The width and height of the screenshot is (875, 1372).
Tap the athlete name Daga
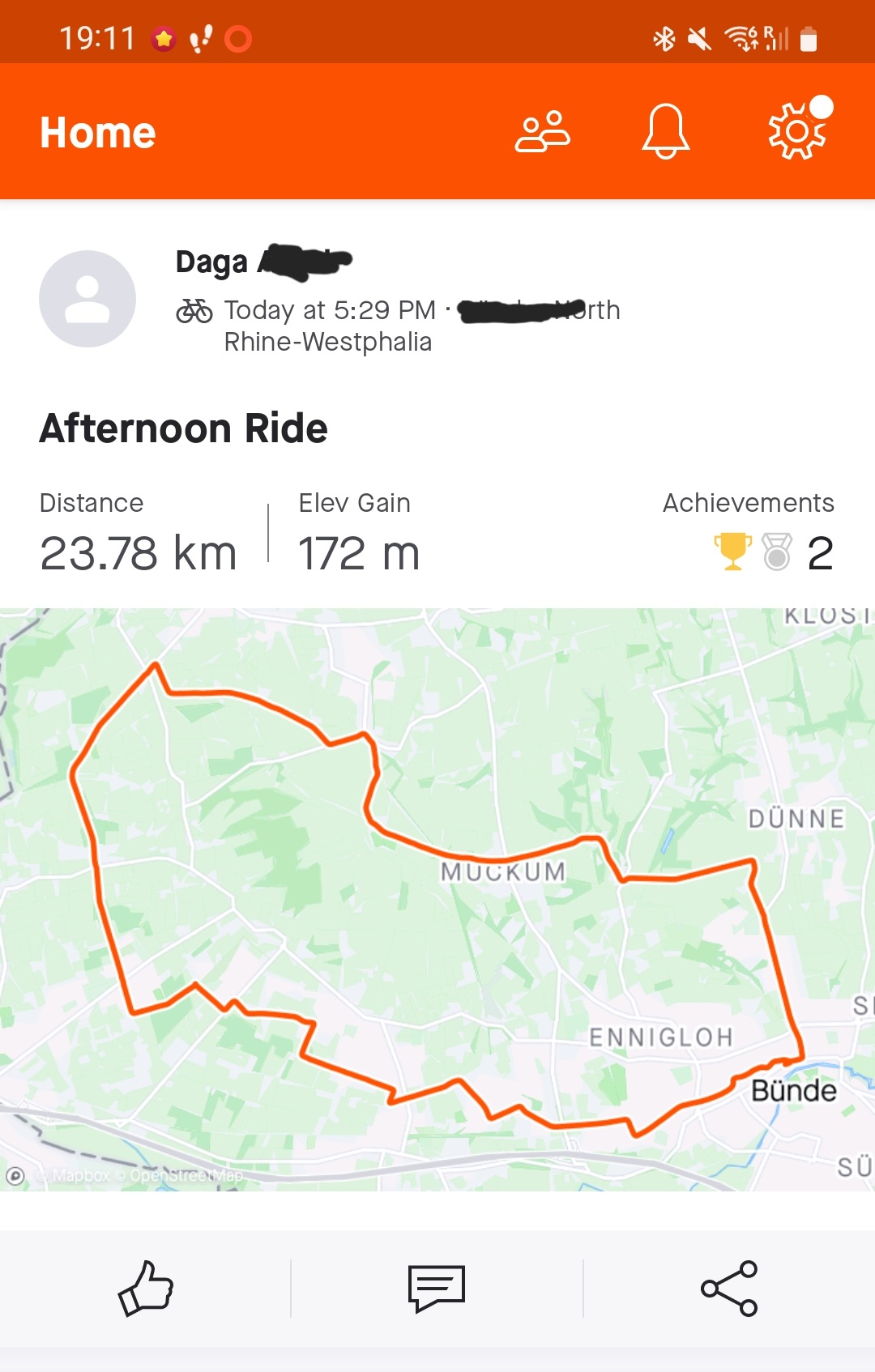(212, 261)
